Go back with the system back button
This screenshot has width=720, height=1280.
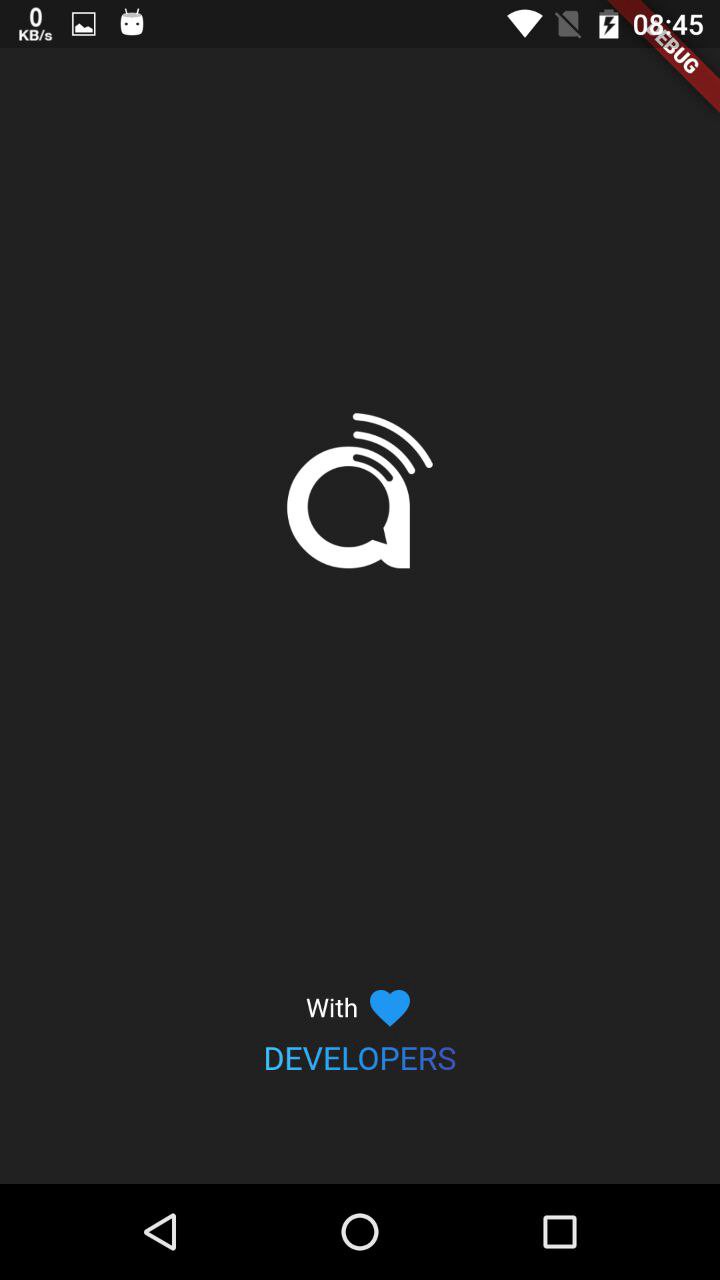160,1232
